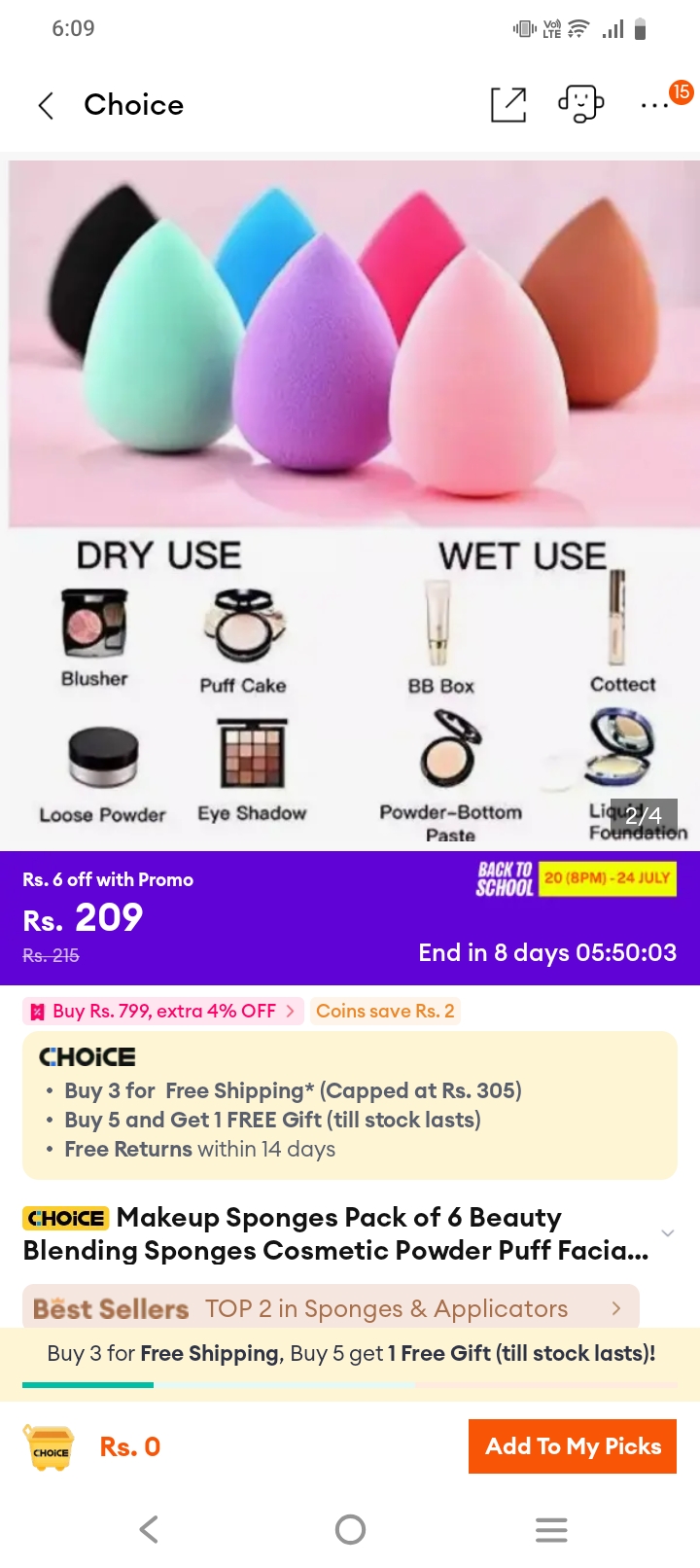
Task: Open the Buy Rs. 799 extra 4% OFF offer
Action: [163, 1011]
